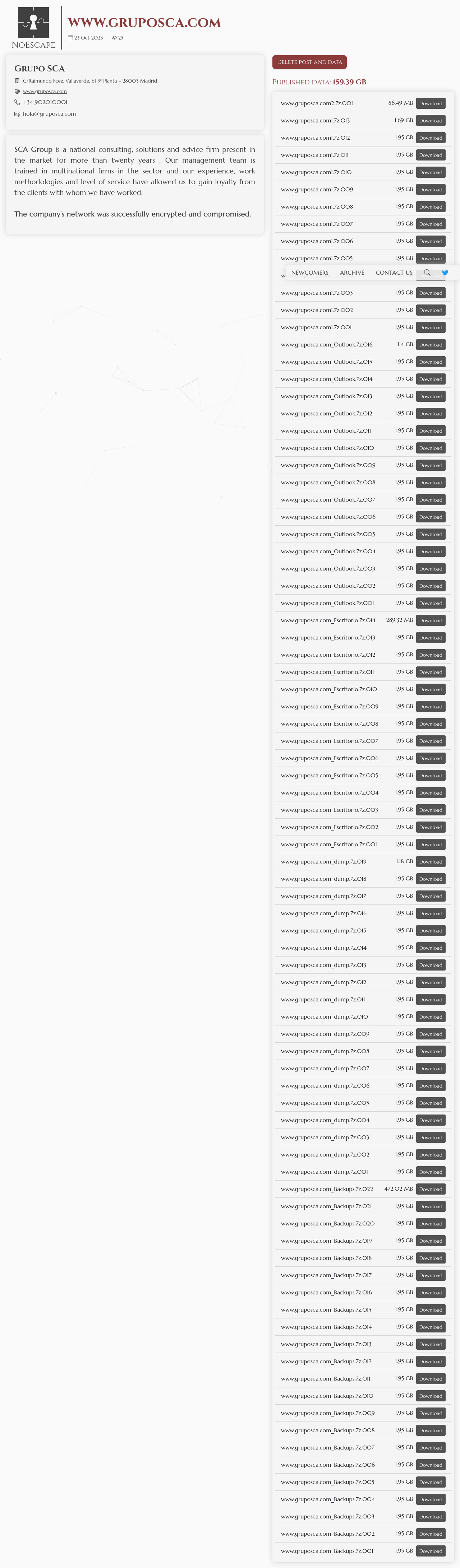Download www.gruposca.com_dump.7z.001

[x=430, y=1172]
